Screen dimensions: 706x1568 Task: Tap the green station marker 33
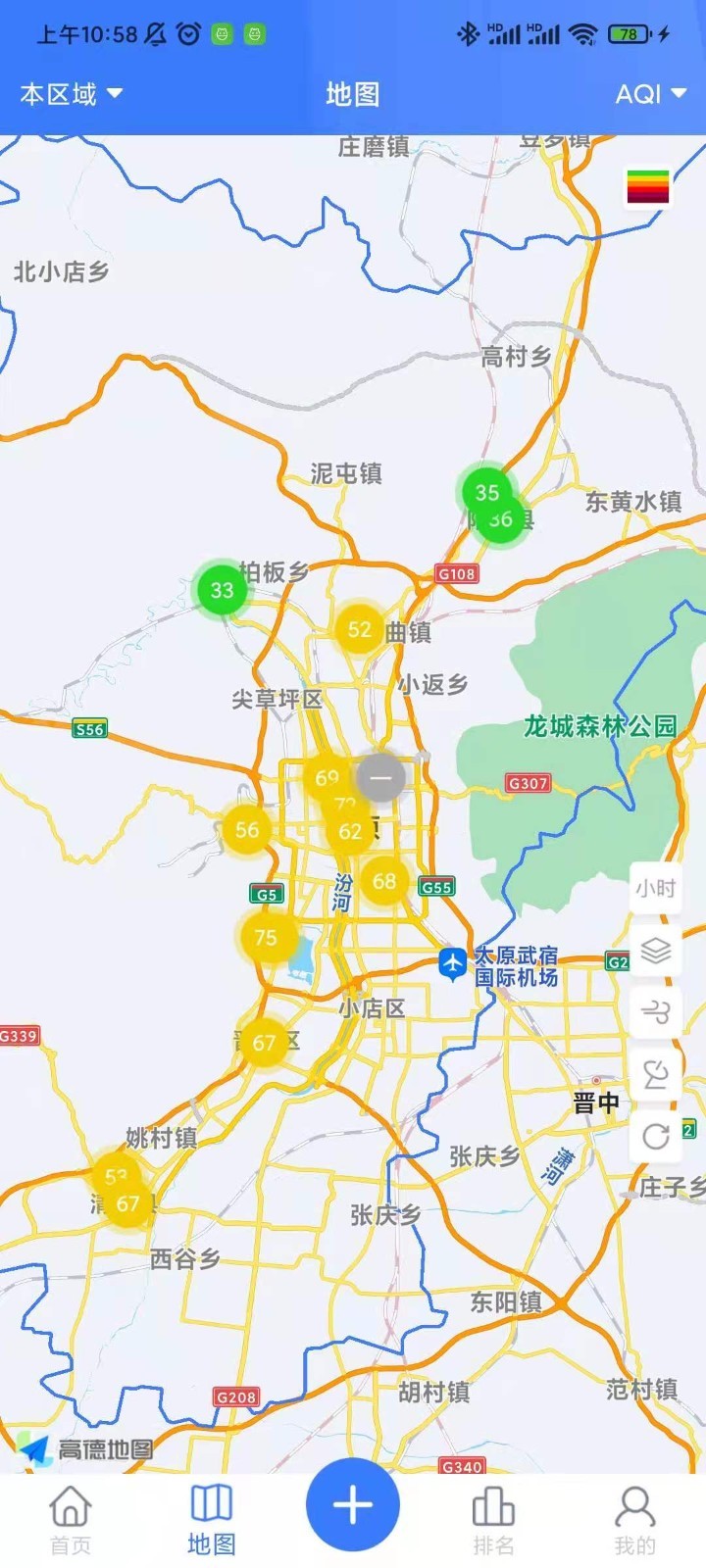pos(222,590)
